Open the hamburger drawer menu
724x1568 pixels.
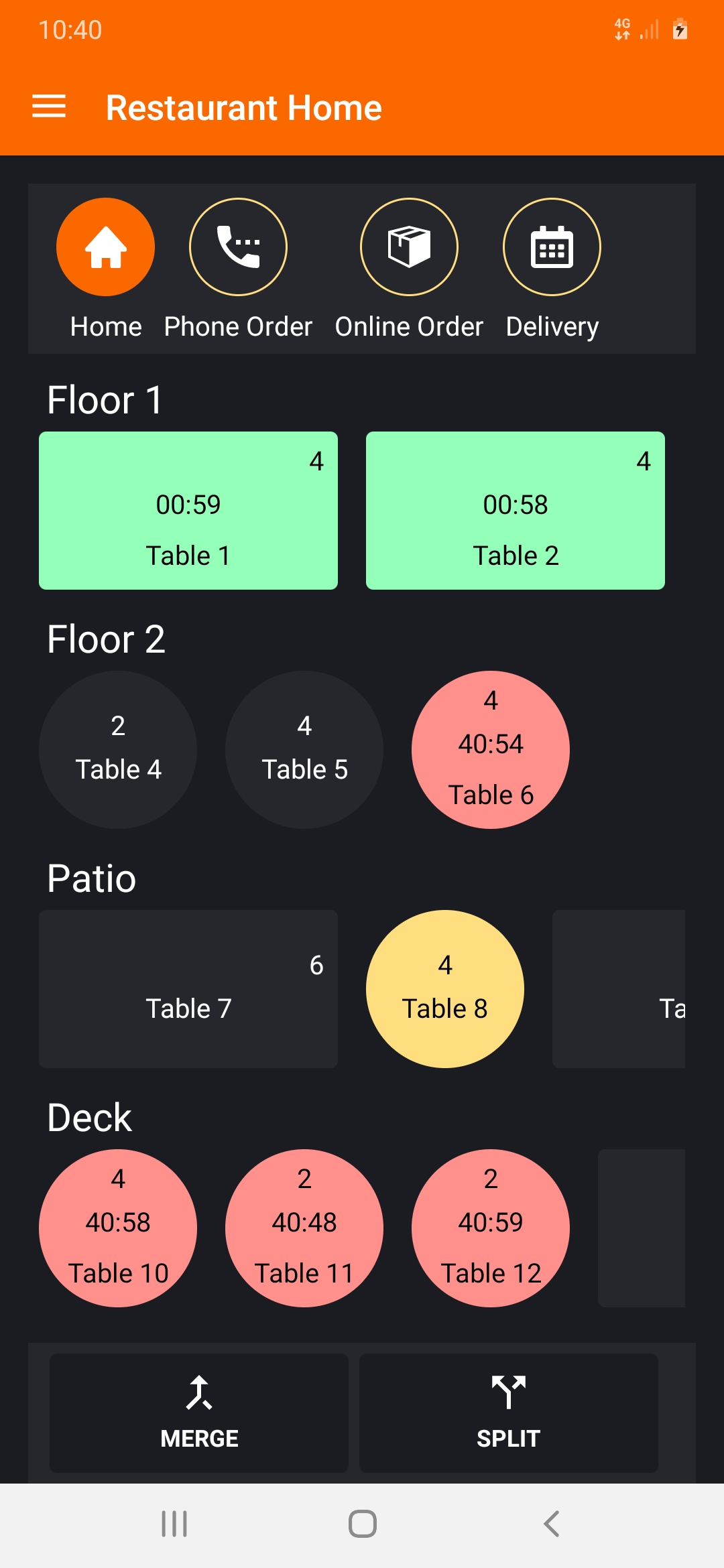[x=49, y=107]
